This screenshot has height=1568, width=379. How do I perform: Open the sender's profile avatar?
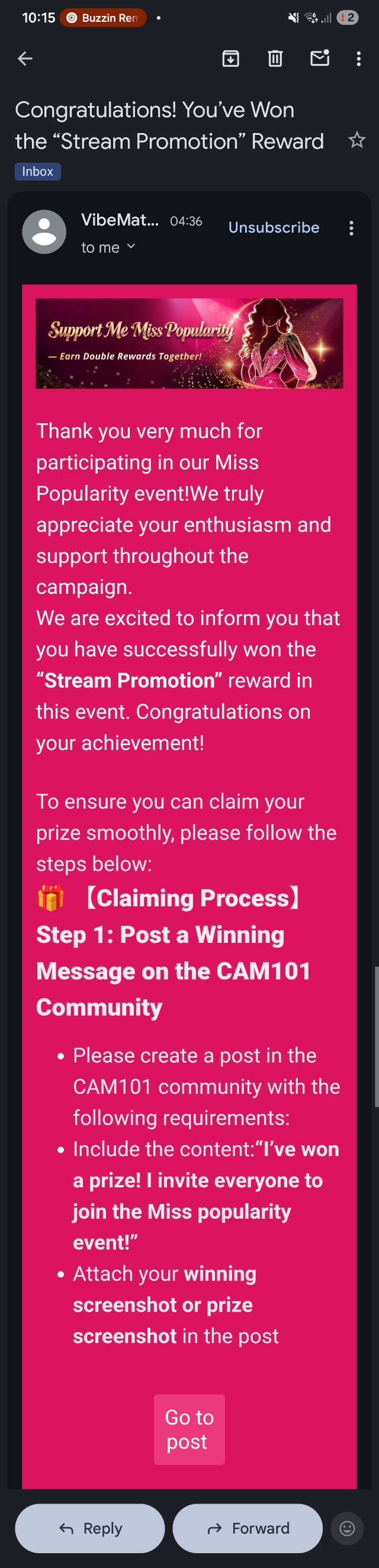44,232
